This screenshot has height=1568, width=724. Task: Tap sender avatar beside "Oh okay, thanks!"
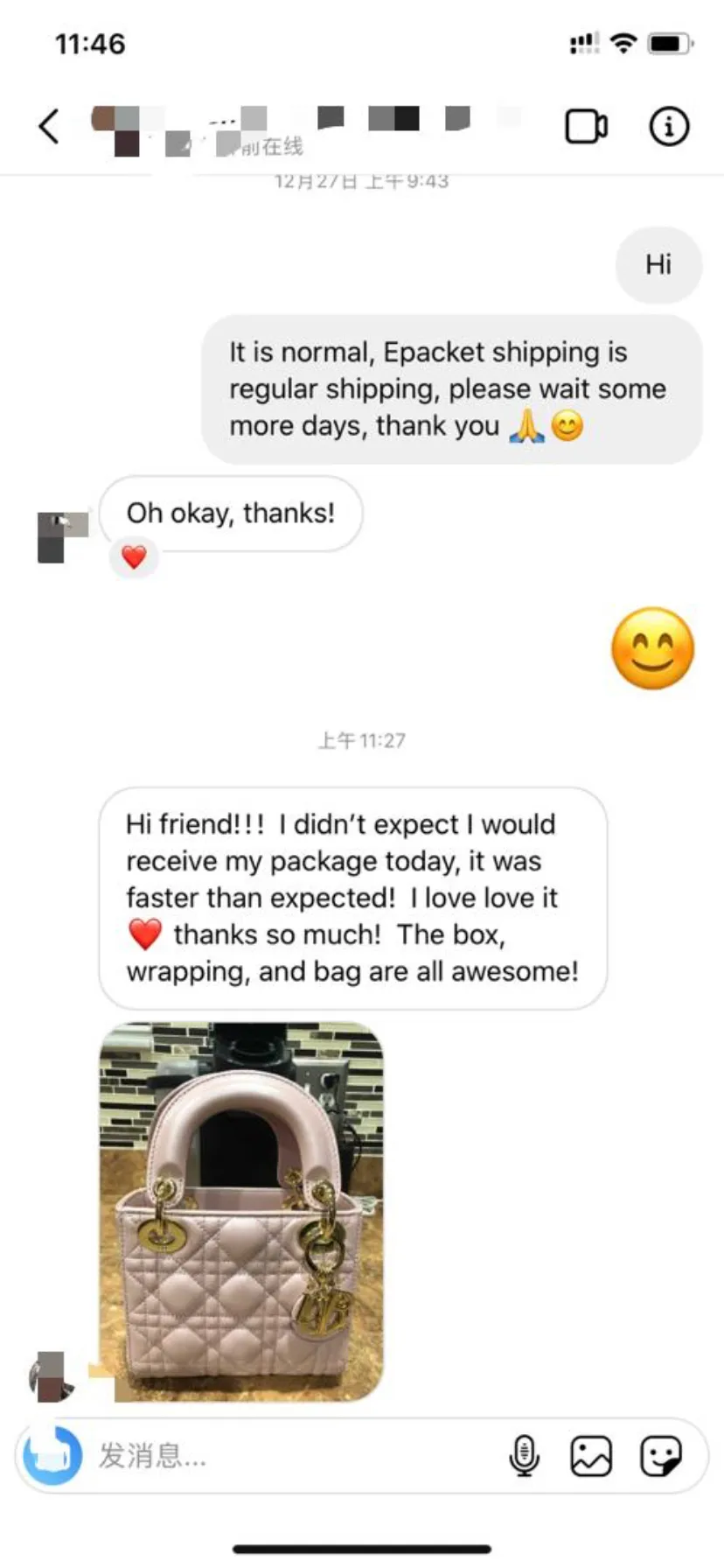[x=63, y=536]
